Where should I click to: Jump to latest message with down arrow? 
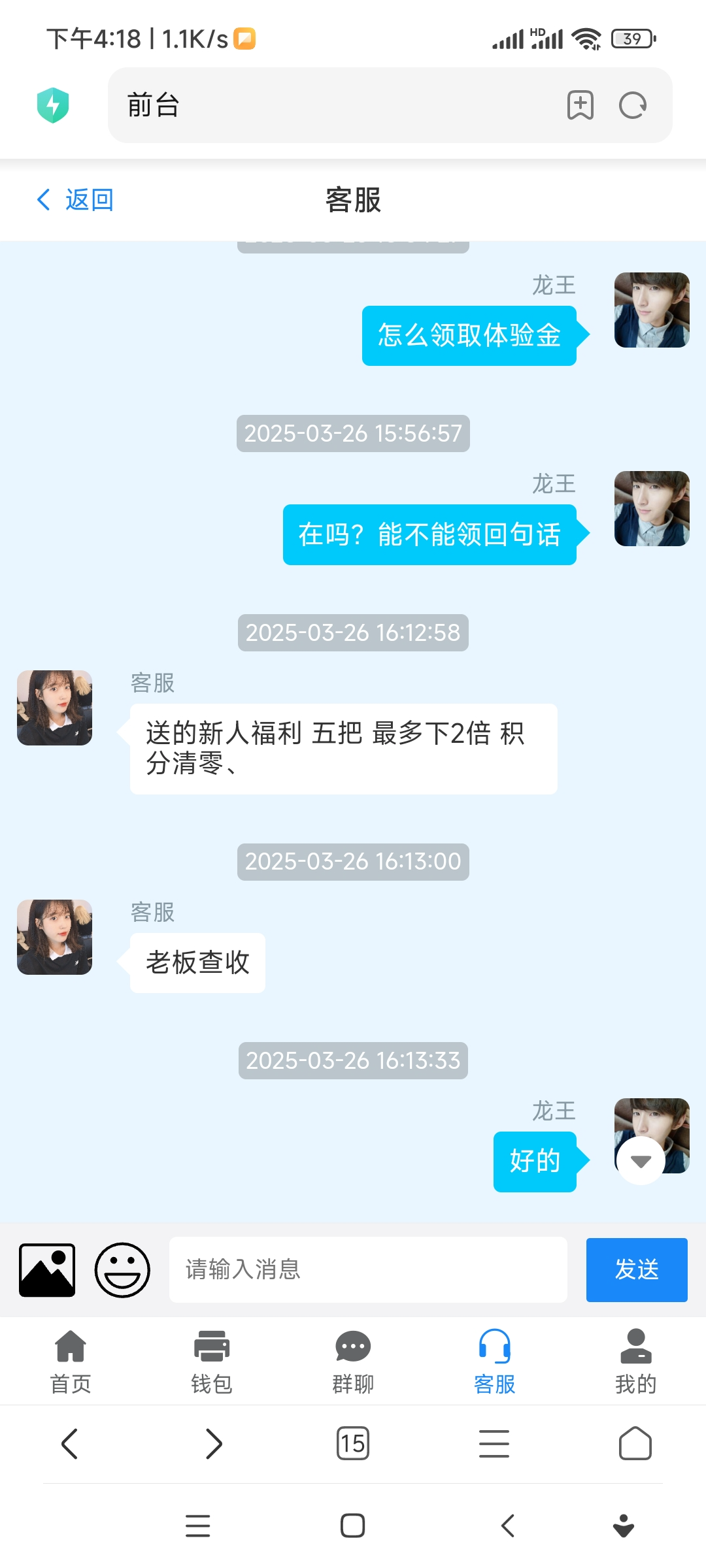coord(641,1161)
